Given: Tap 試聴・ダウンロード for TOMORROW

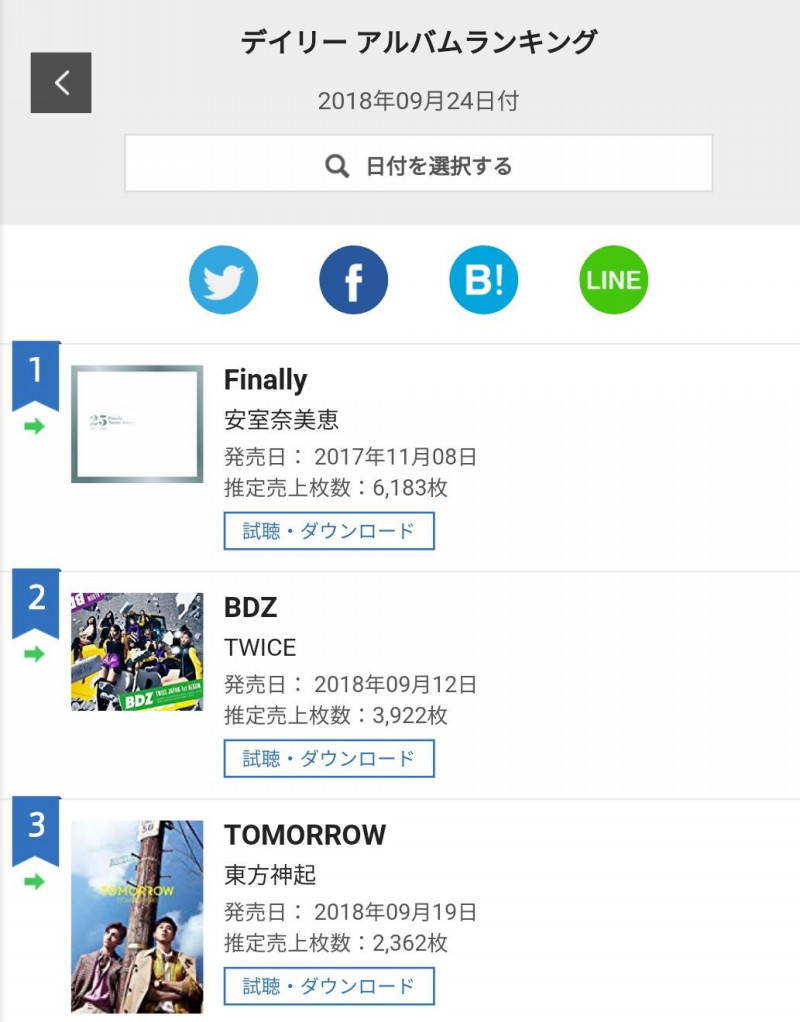Looking at the screenshot, I should click(329, 985).
